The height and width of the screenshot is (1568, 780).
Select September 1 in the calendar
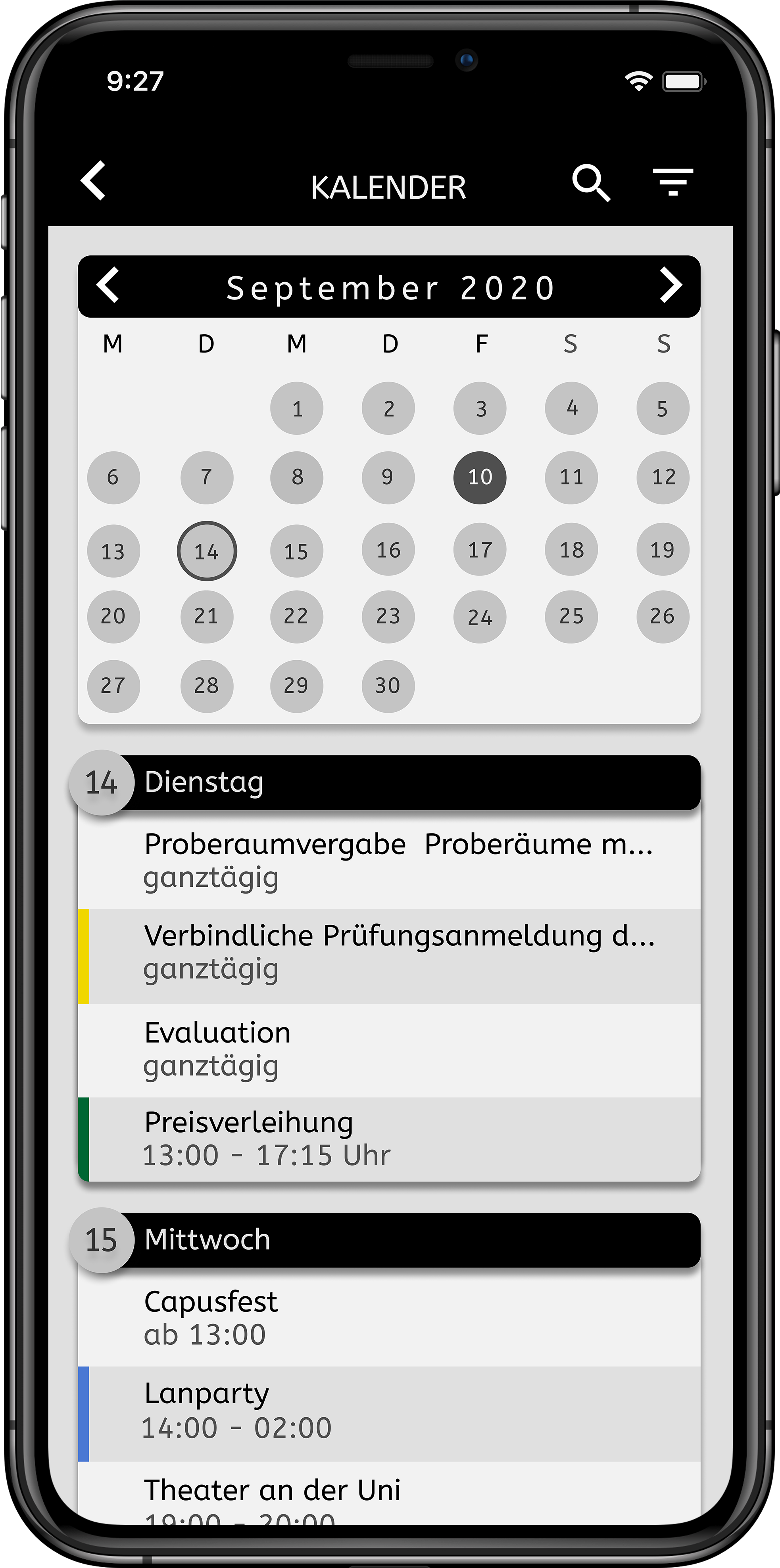(x=296, y=408)
